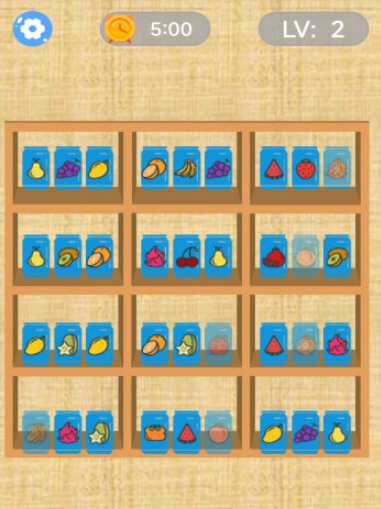
Task: Tap the orange jar beside the banana jar
Action: point(155,168)
